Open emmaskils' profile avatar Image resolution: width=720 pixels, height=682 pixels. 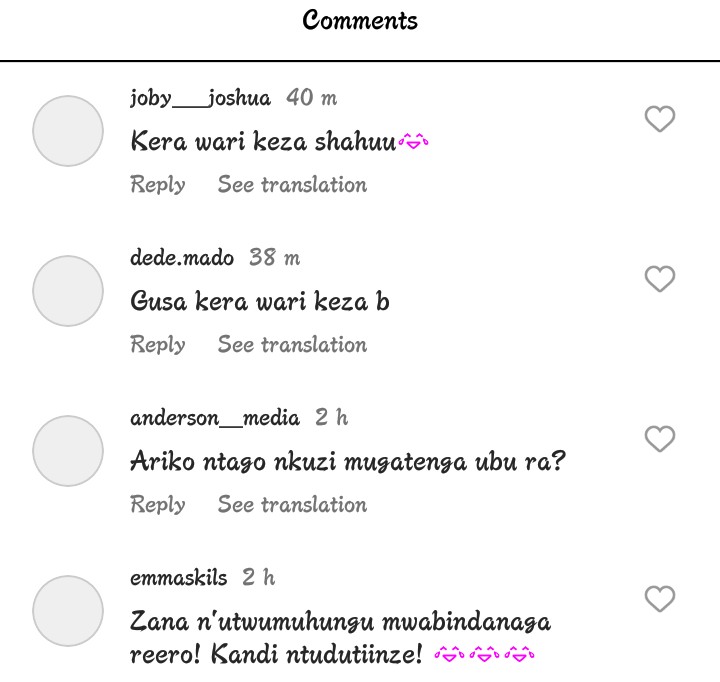68,611
